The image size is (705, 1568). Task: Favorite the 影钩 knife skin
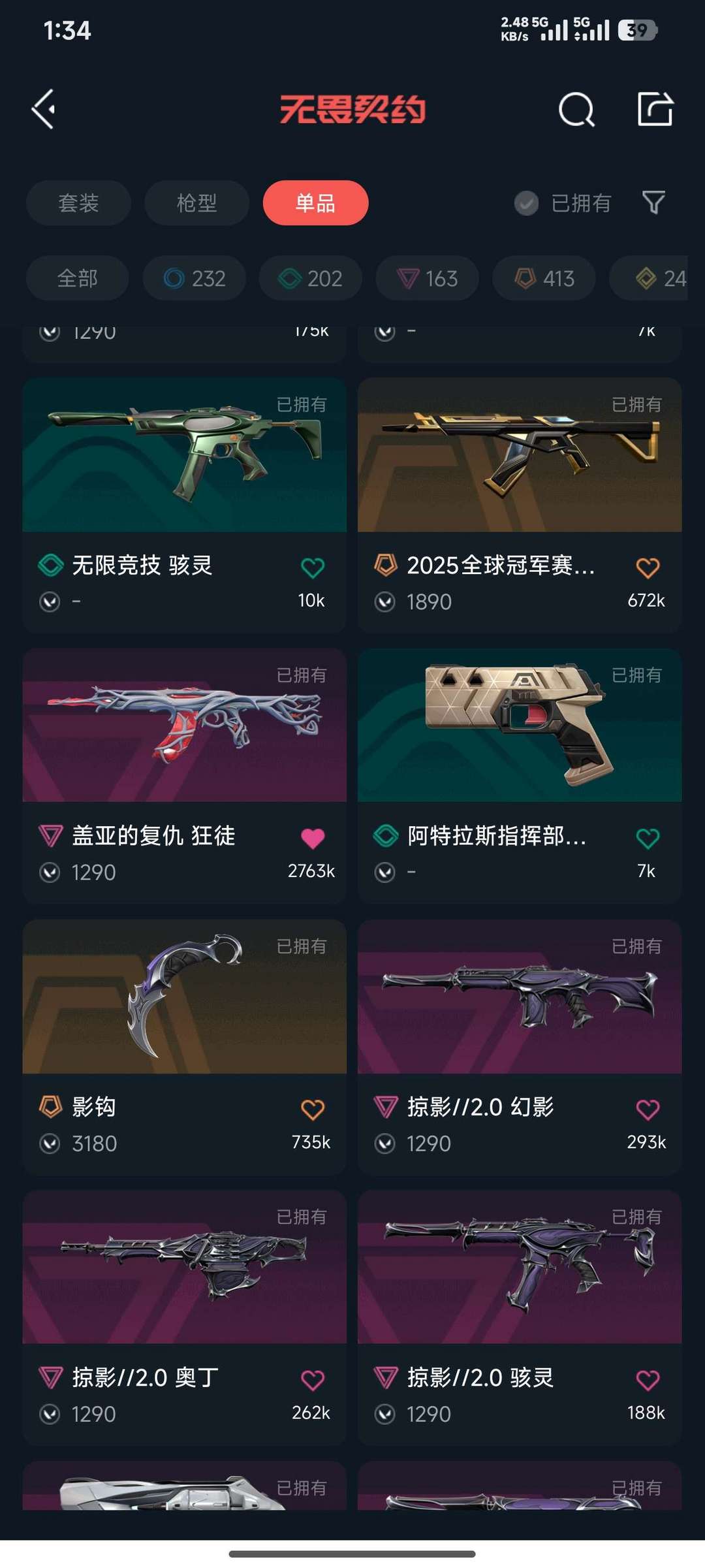(x=312, y=1108)
